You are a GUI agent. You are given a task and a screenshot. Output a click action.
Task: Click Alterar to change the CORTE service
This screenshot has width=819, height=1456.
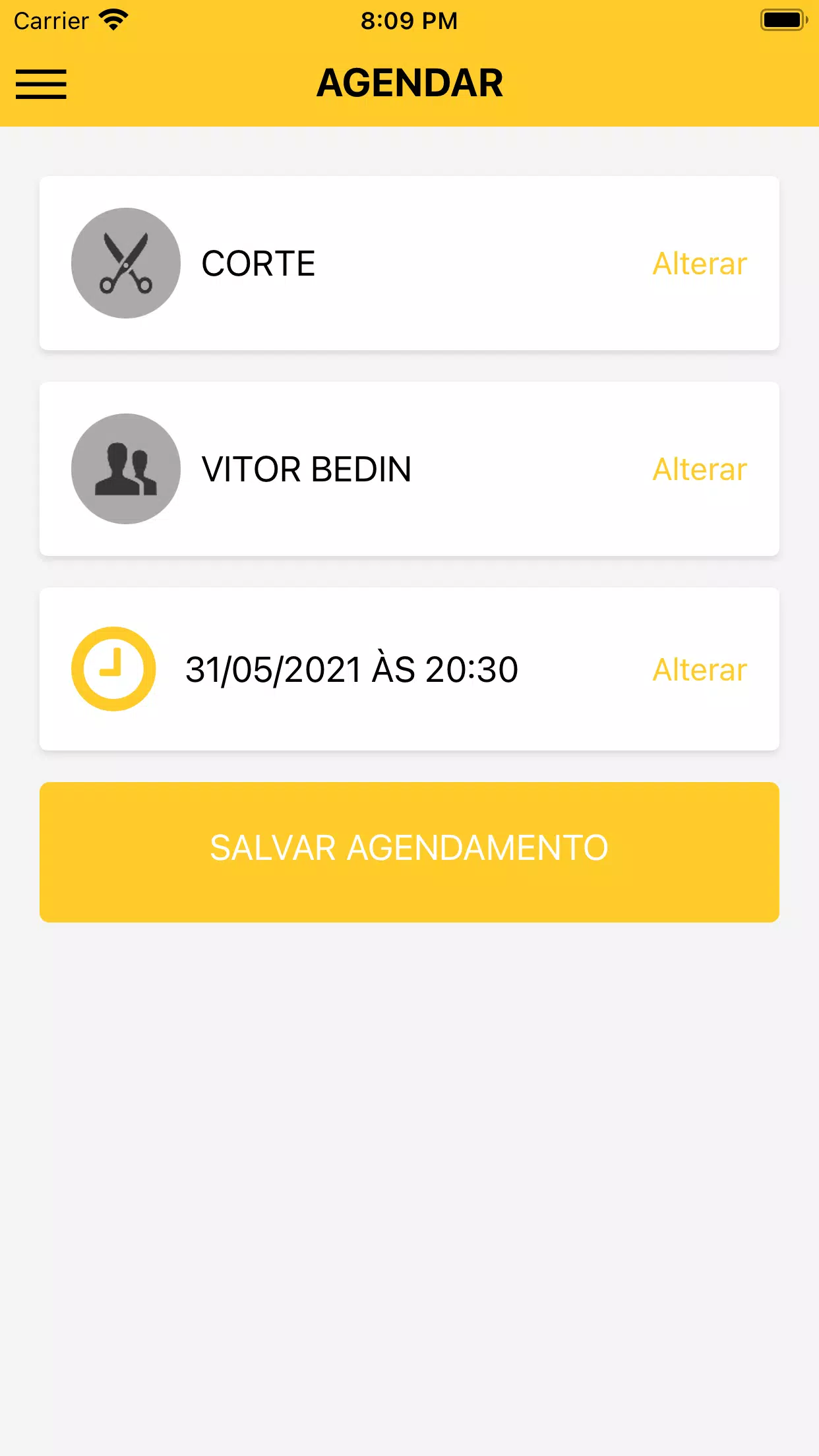tap(699, 263)
